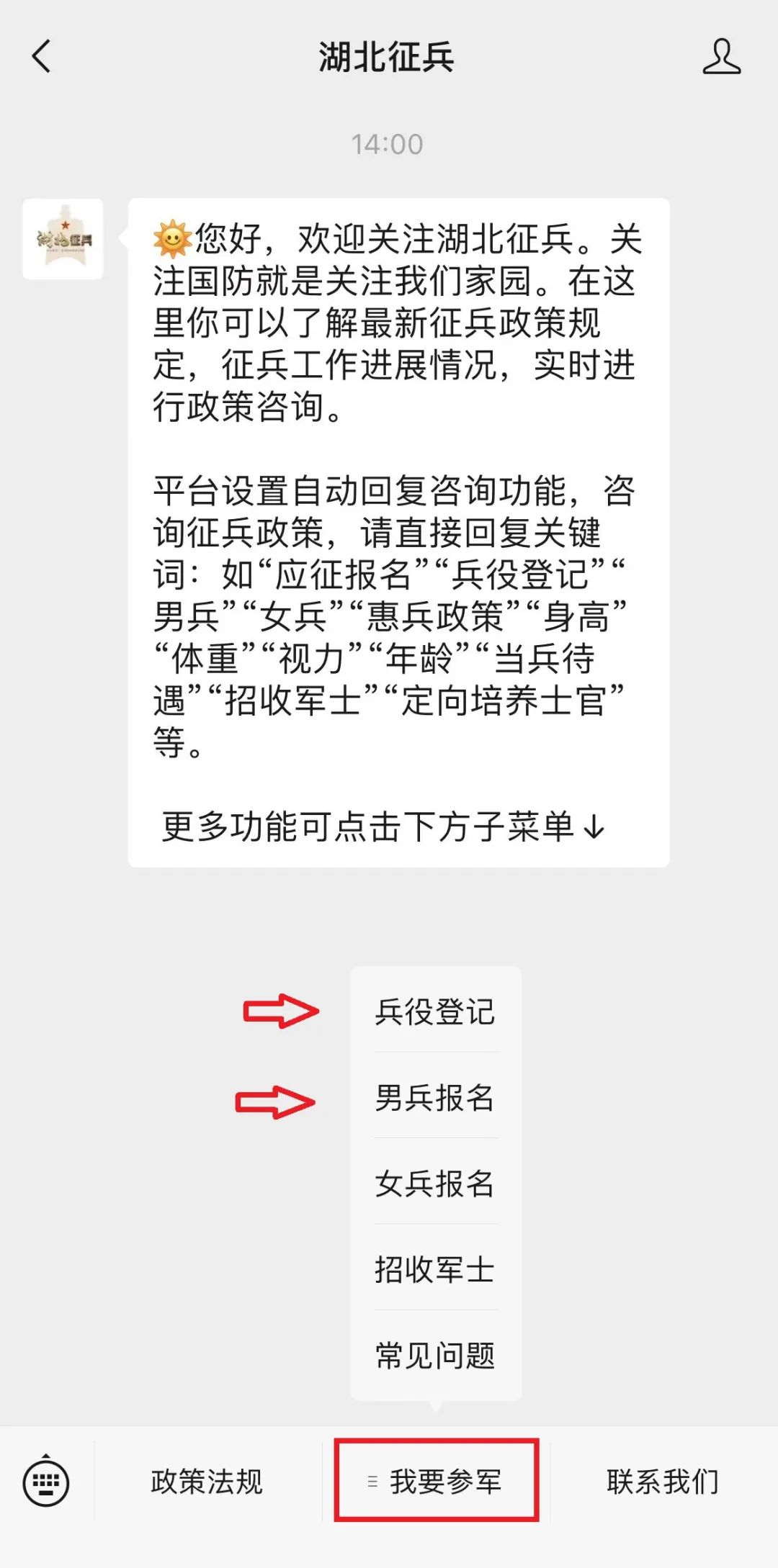Open 常见问题 page
This screenshot has width=778, height=1568.
click(435, 1355)
